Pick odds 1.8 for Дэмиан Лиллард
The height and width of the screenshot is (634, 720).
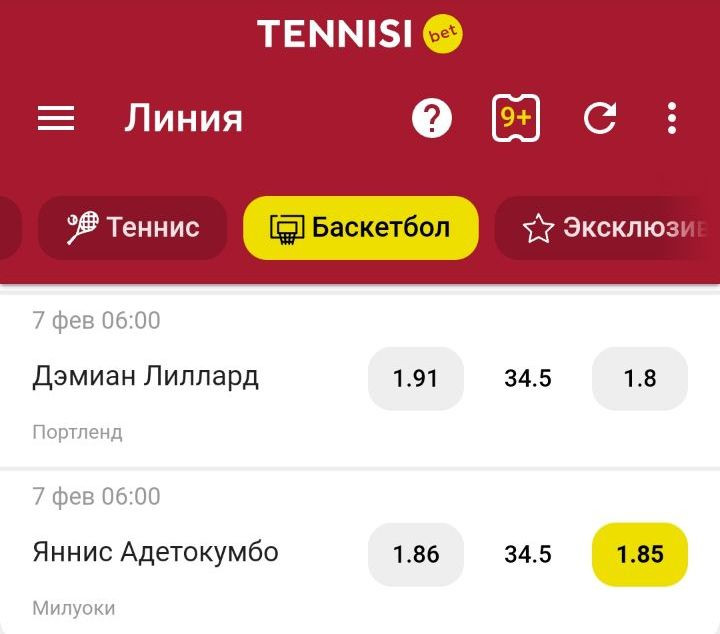640,378
